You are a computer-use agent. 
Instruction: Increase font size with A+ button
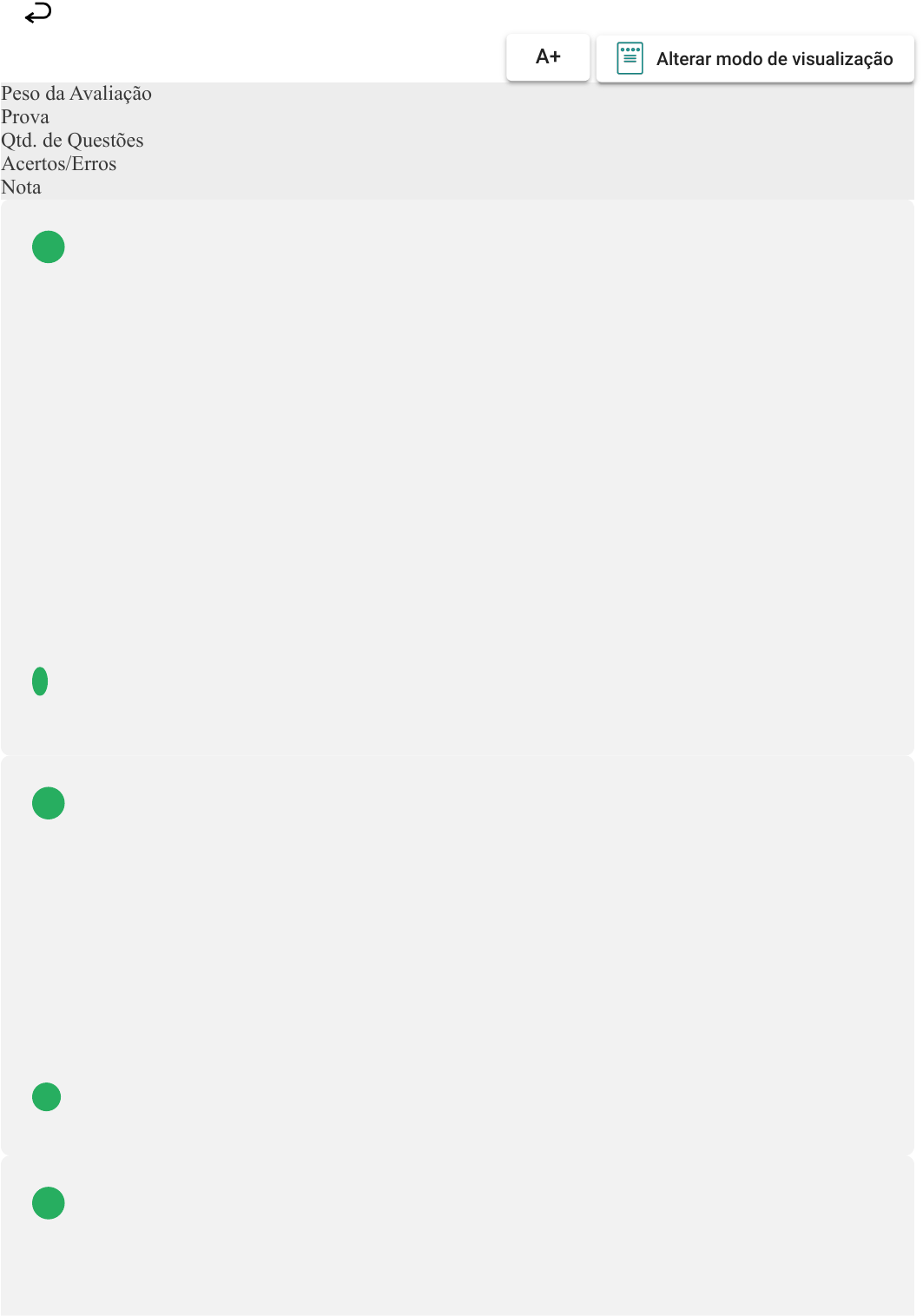[548, 57]
